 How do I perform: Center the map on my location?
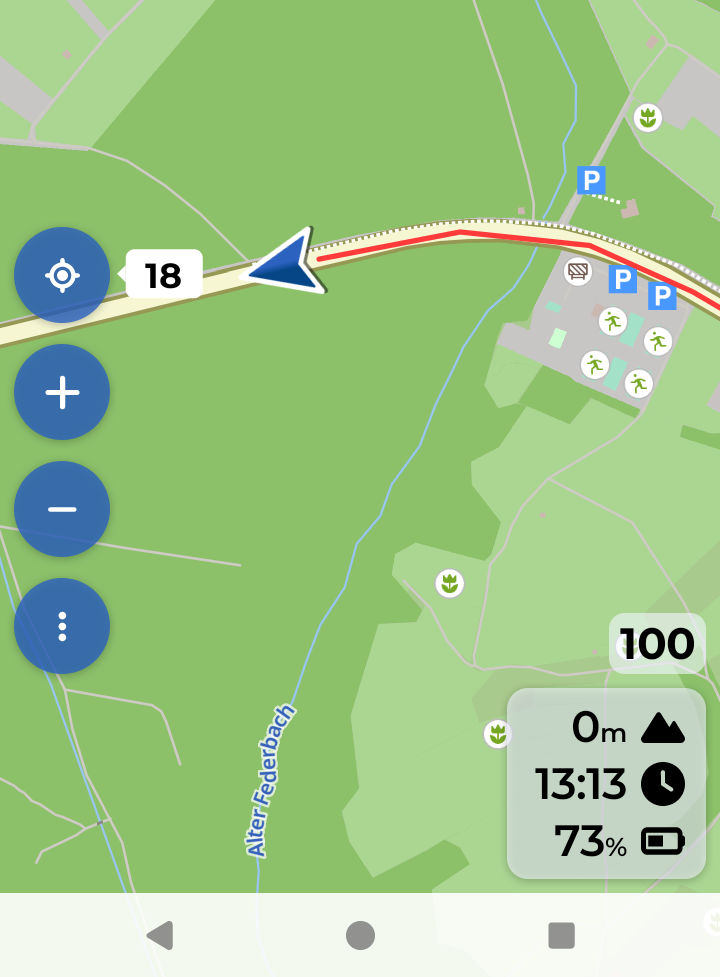(62, 275)
